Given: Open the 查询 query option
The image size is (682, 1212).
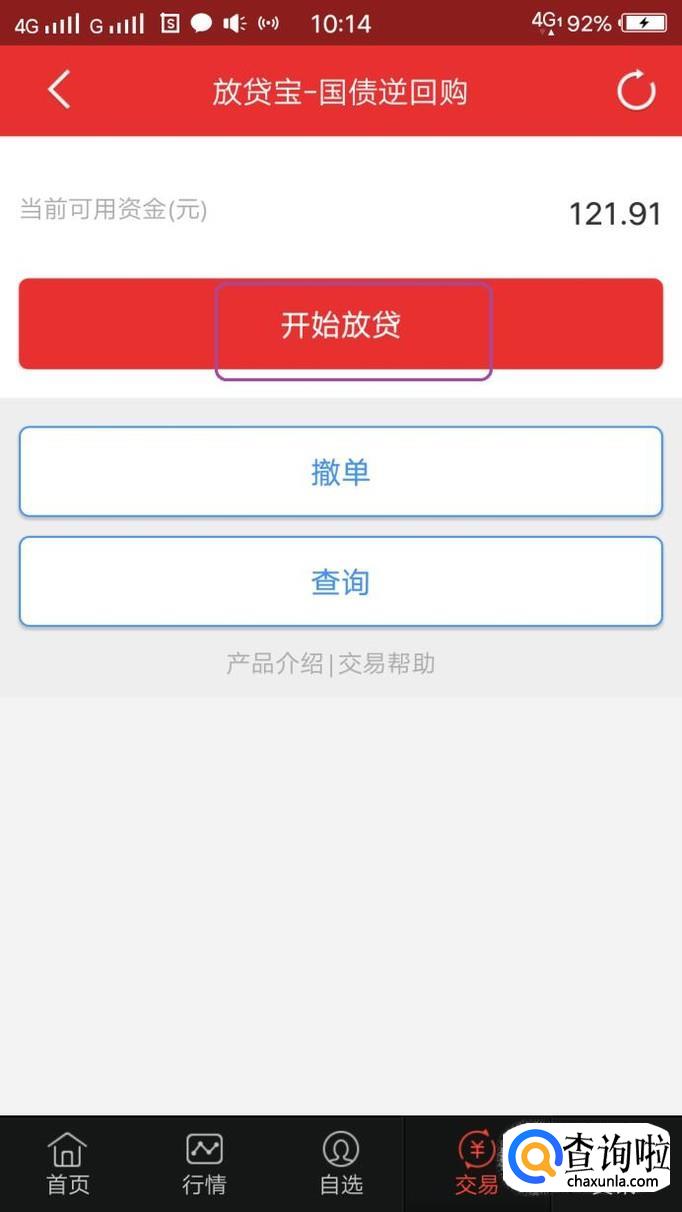Looking at the screenshot, I should click(341, 582).
